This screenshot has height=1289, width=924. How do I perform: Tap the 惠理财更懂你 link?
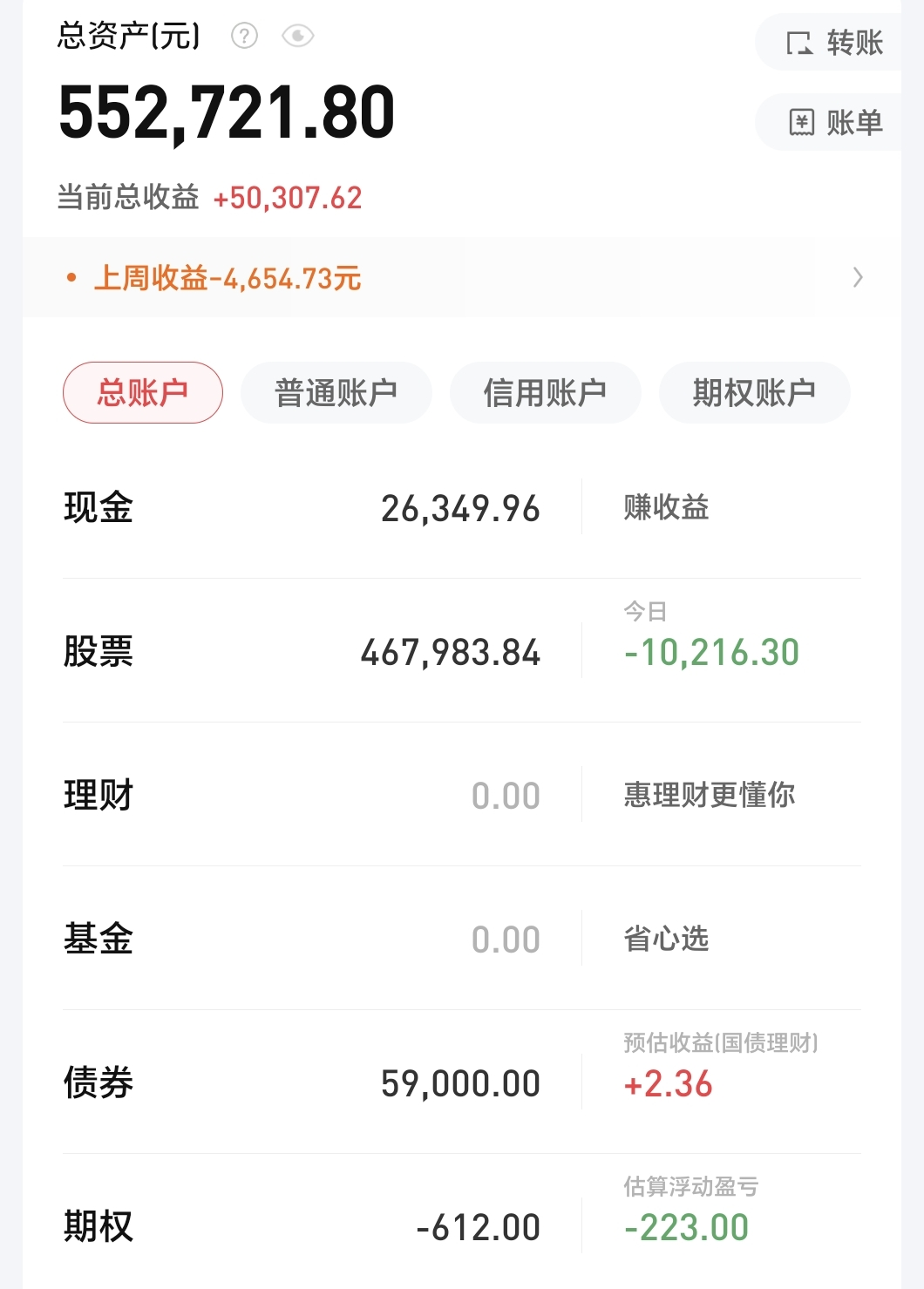(x=709, y=795)
